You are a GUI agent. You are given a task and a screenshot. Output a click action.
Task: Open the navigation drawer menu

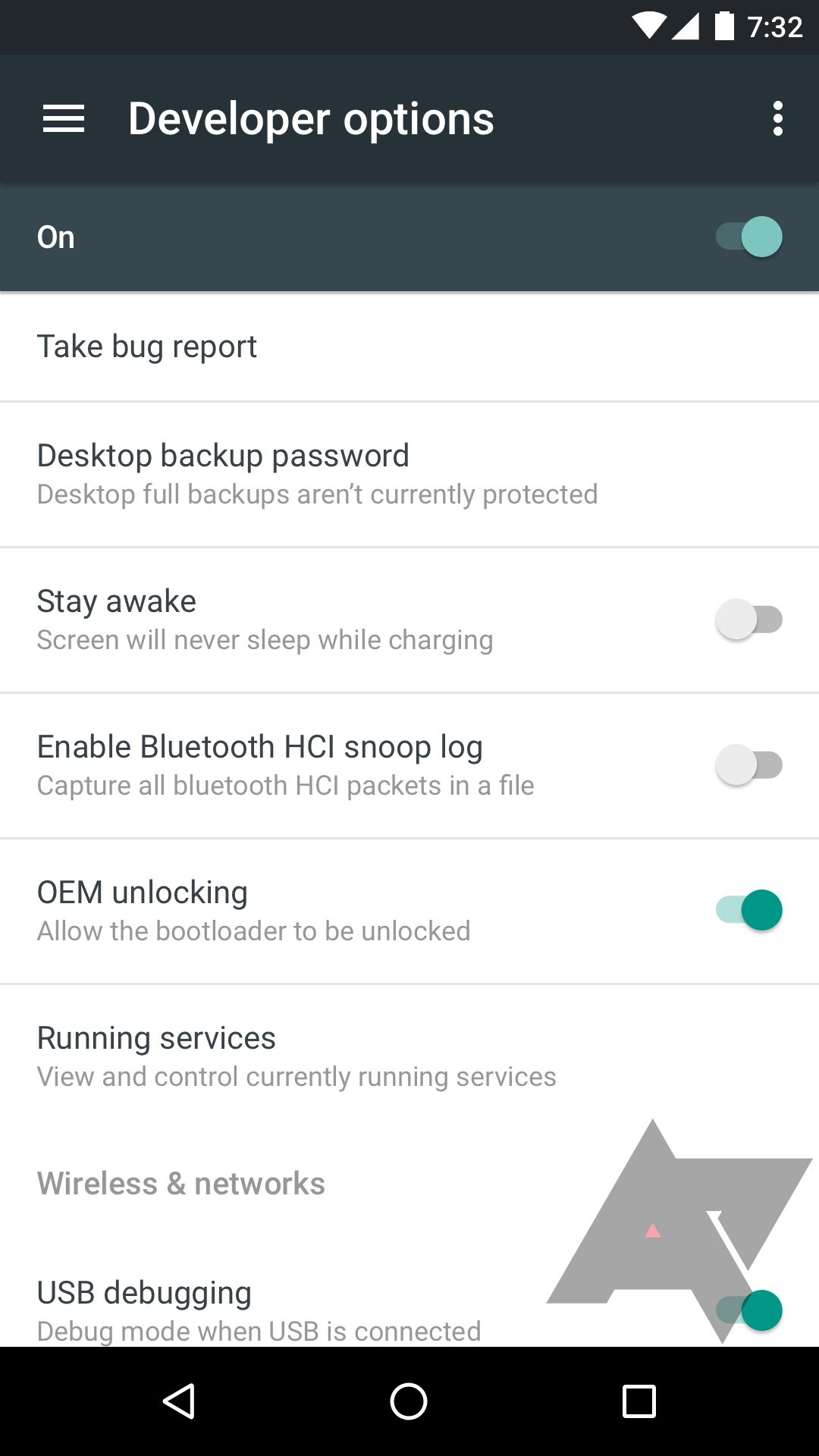click(x=64, y=118)
